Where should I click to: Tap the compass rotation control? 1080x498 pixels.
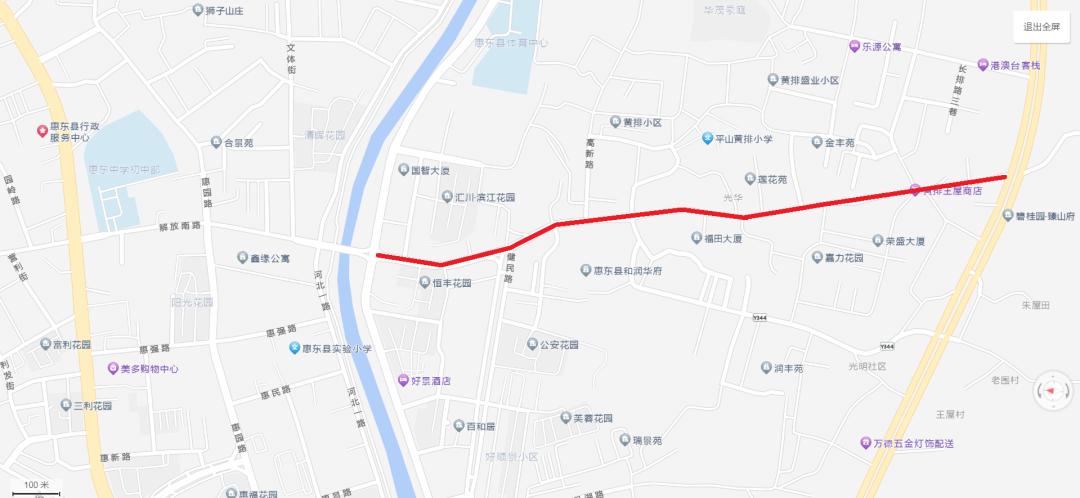click(1052, 390)
